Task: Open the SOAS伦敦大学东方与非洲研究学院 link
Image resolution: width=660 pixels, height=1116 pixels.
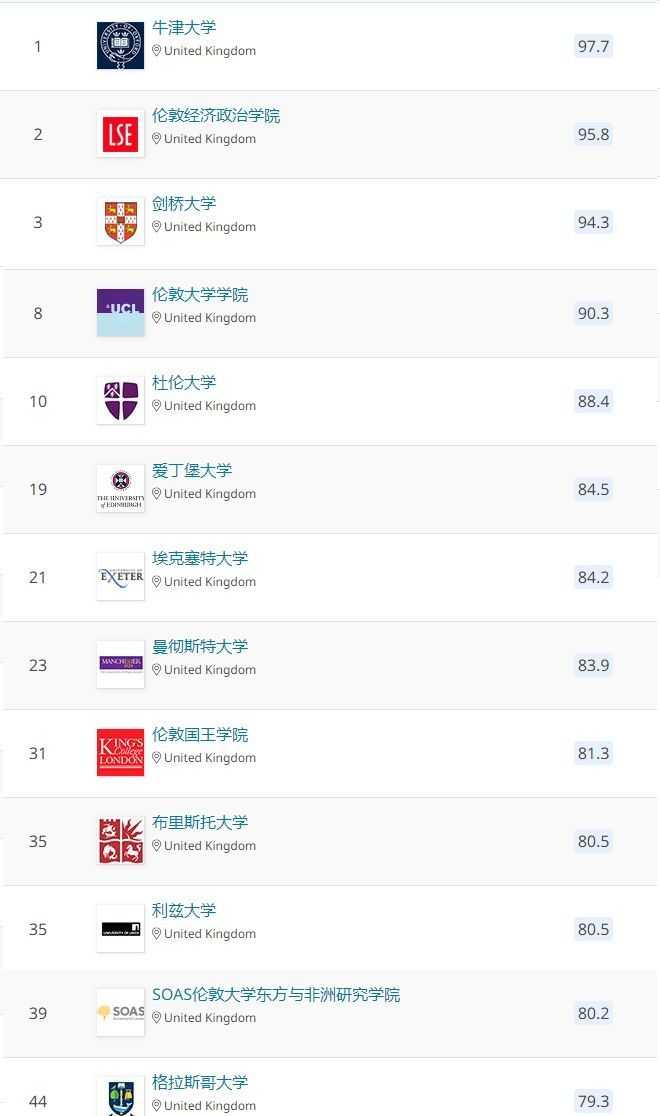Action: pos(276,995)
